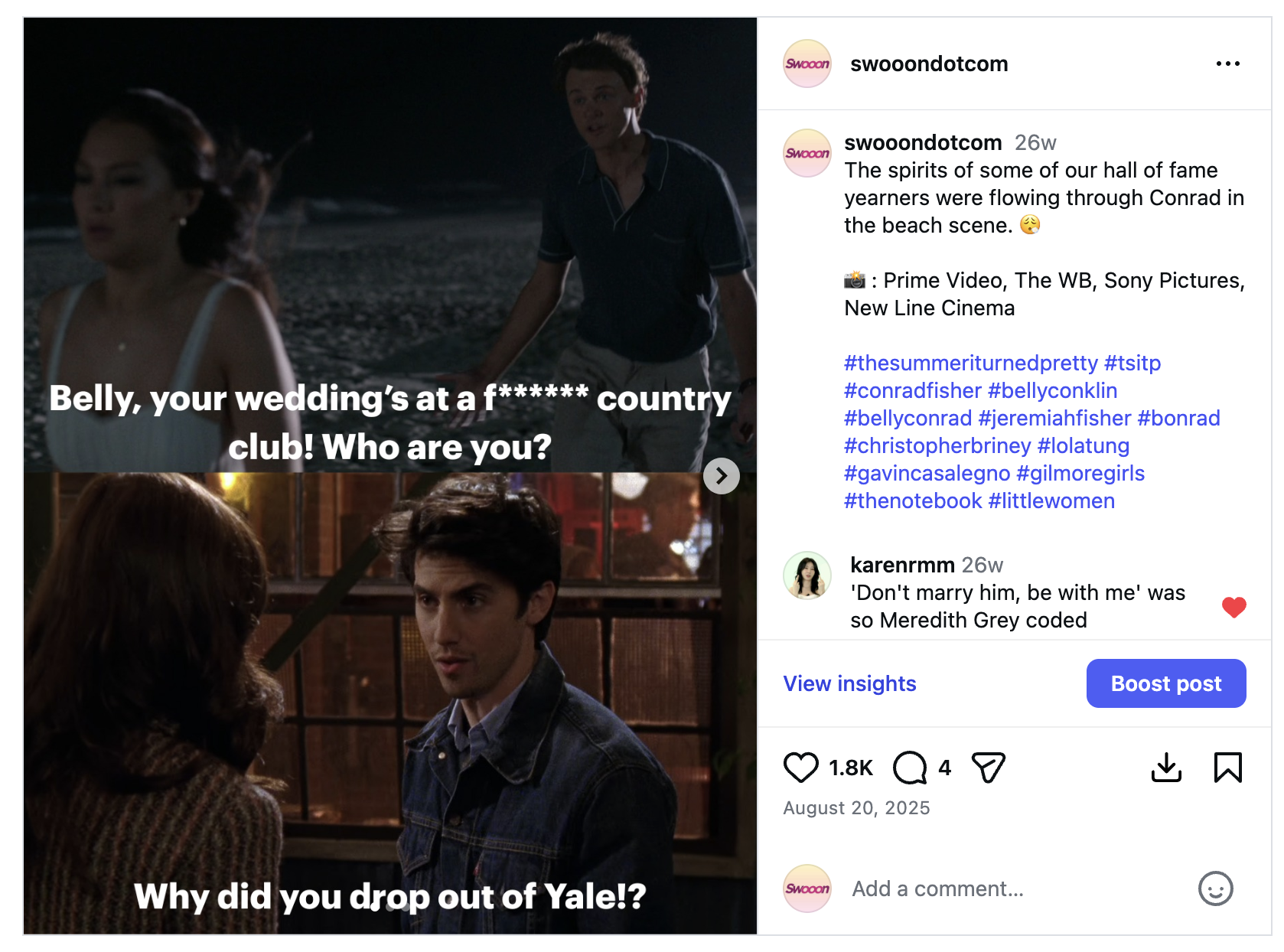Open karenrmm's profile
The image size is (1284, 952).
pyautogui.click(x=902, y=565)
